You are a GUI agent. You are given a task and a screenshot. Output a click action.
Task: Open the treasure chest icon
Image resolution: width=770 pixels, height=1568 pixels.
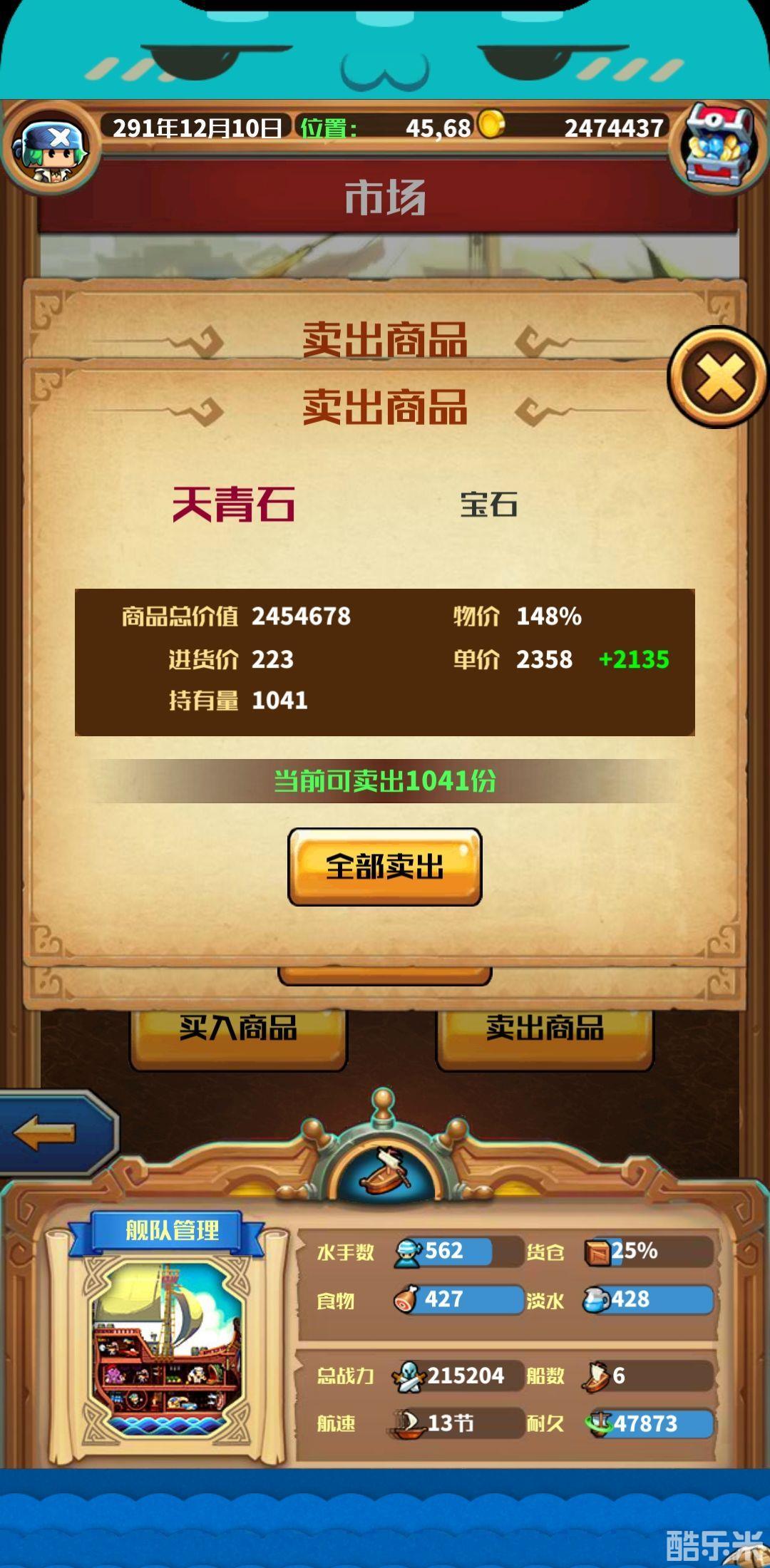[x=719, y=145]
